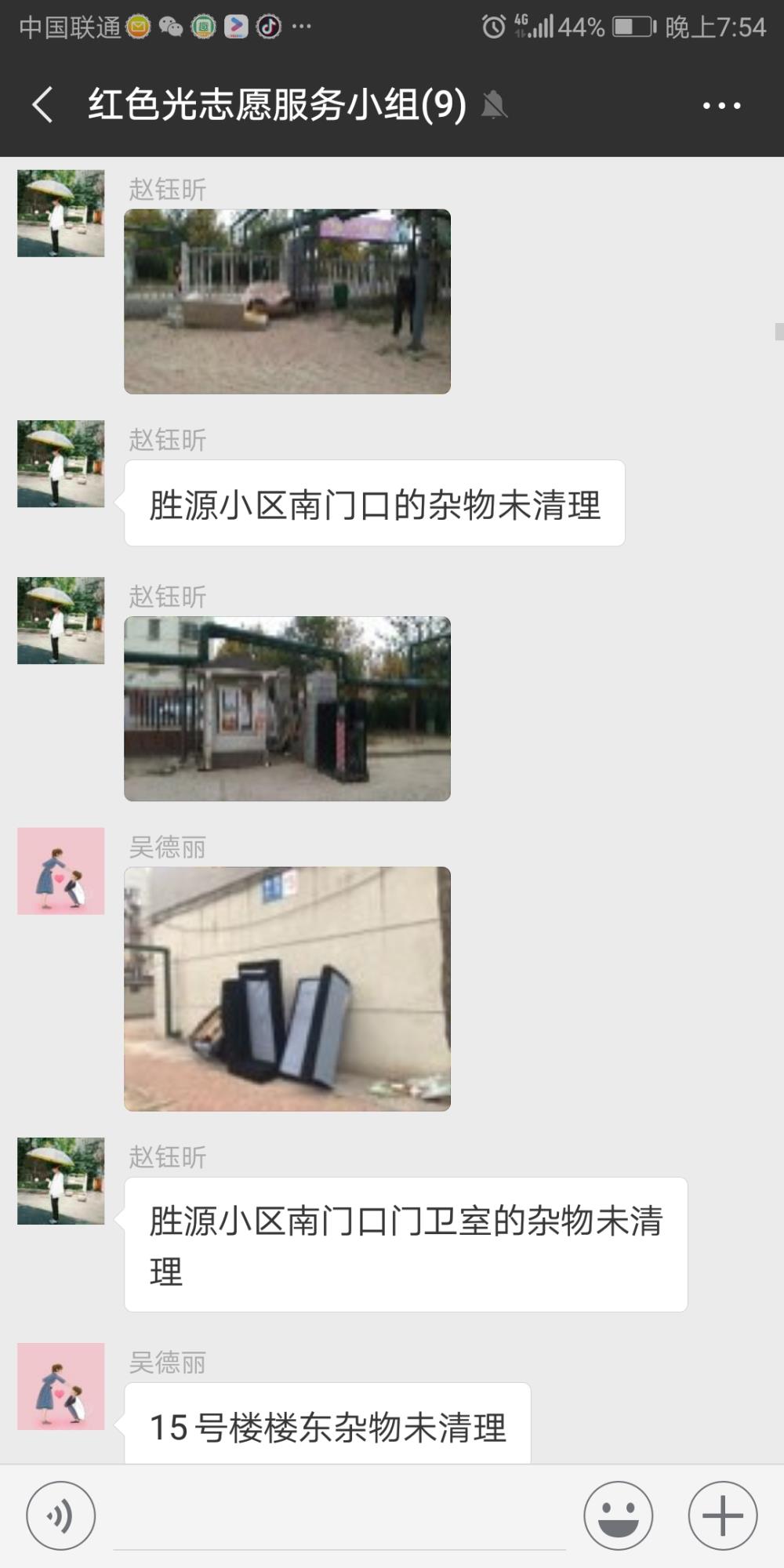Open the guard booth photo from 赵钰昕
The width and height of the screenshot is (784, 1568).
click(x=287, y=709)
